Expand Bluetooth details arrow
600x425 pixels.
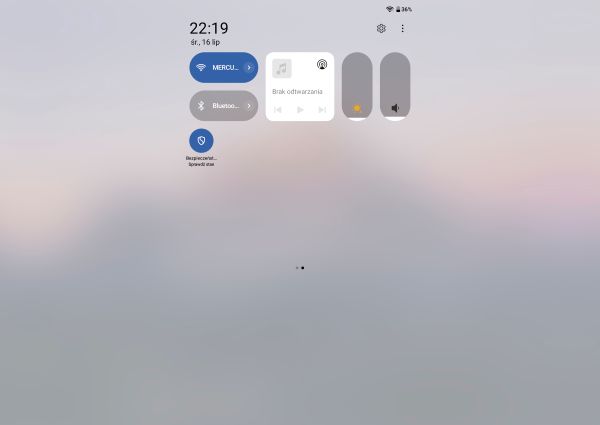[249, 105]
